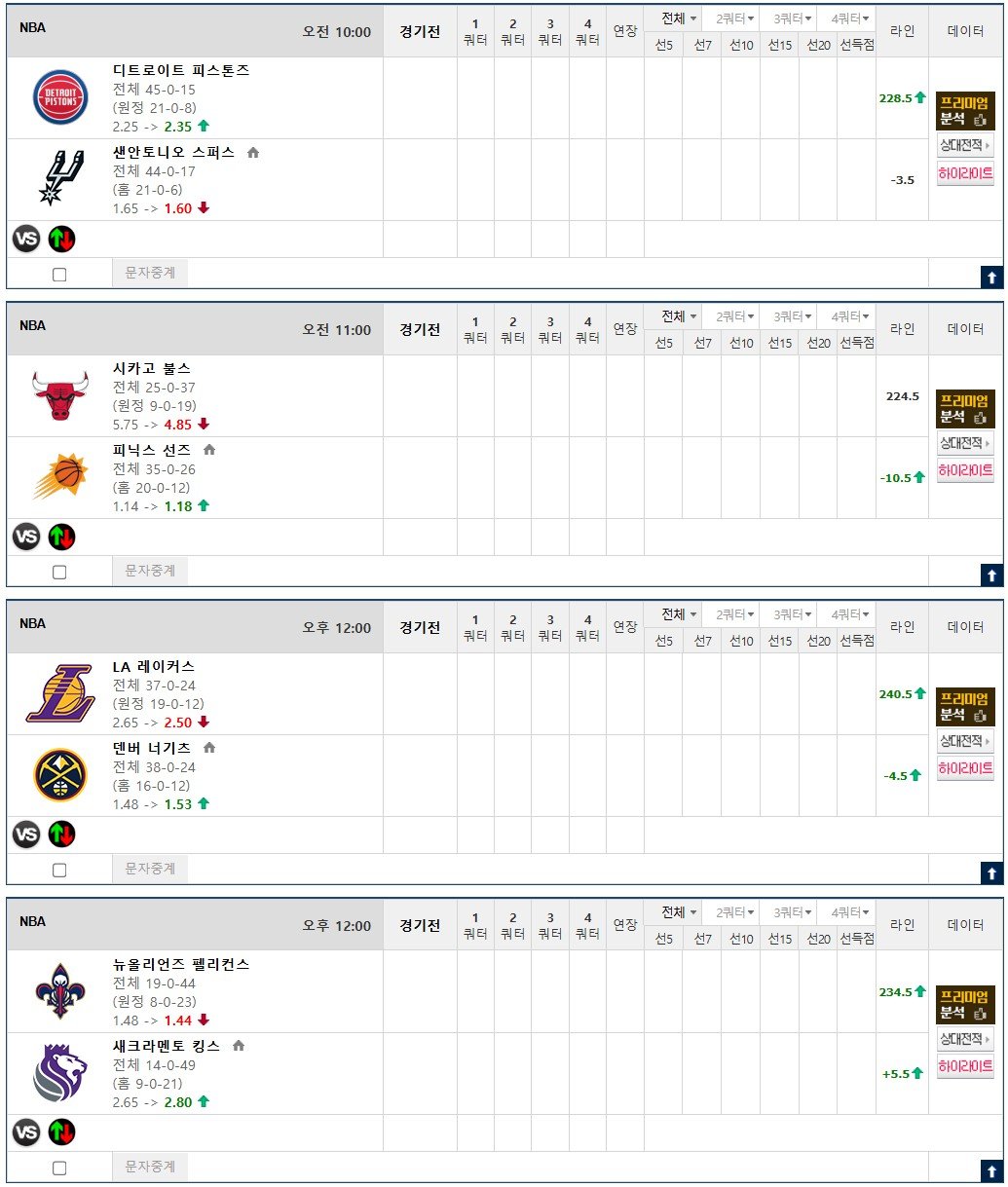The width and height of the screenshot is (1008, 1187).
Task: Tick the checkbox under Pelicans vs Kings
Action: 59,1168
